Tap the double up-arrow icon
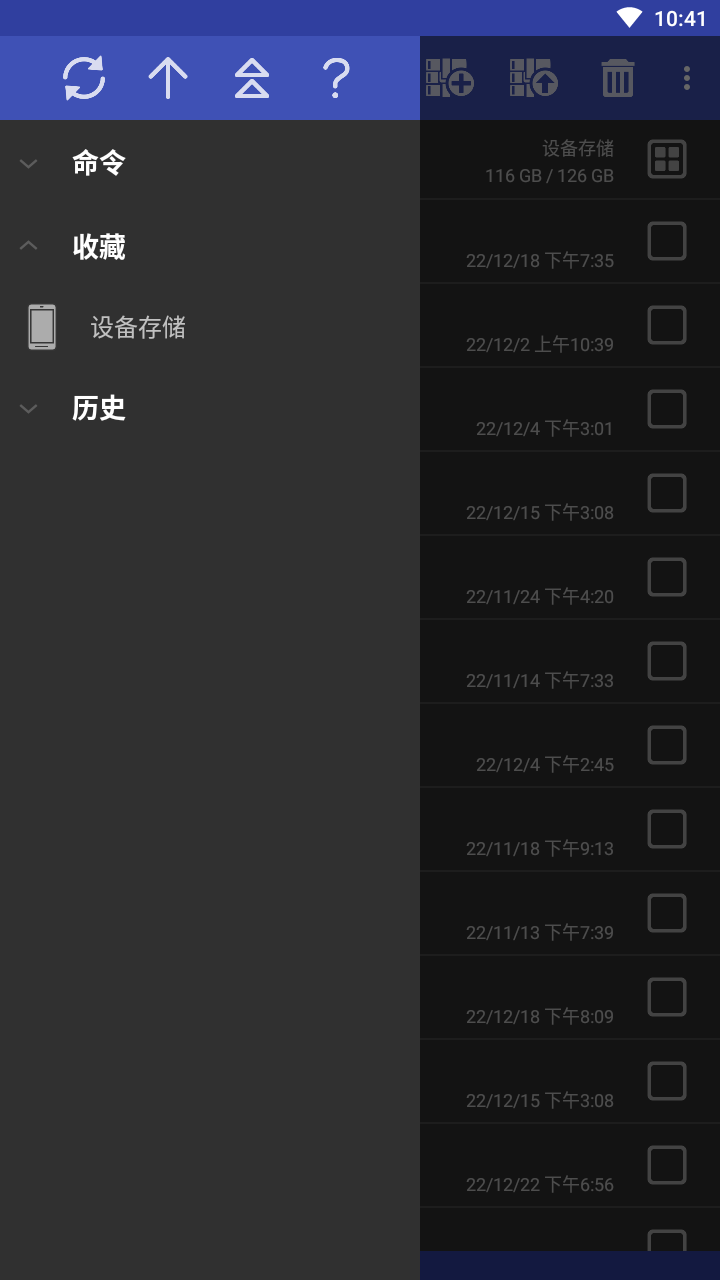The width and height of the screenshot is (720, 1280). [252, 78]
